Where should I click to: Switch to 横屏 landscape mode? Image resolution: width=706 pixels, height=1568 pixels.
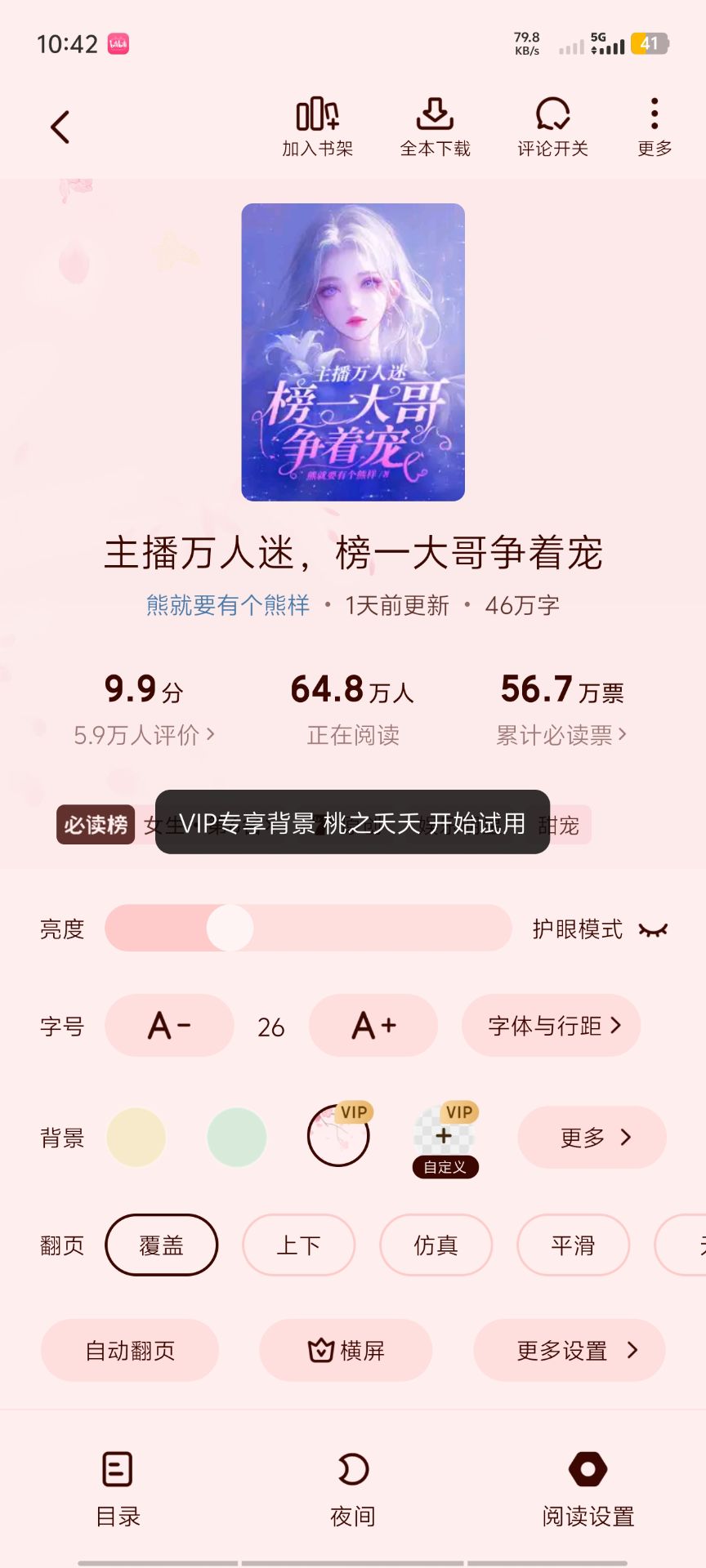pyautogui.click(x=346, y=1351)
